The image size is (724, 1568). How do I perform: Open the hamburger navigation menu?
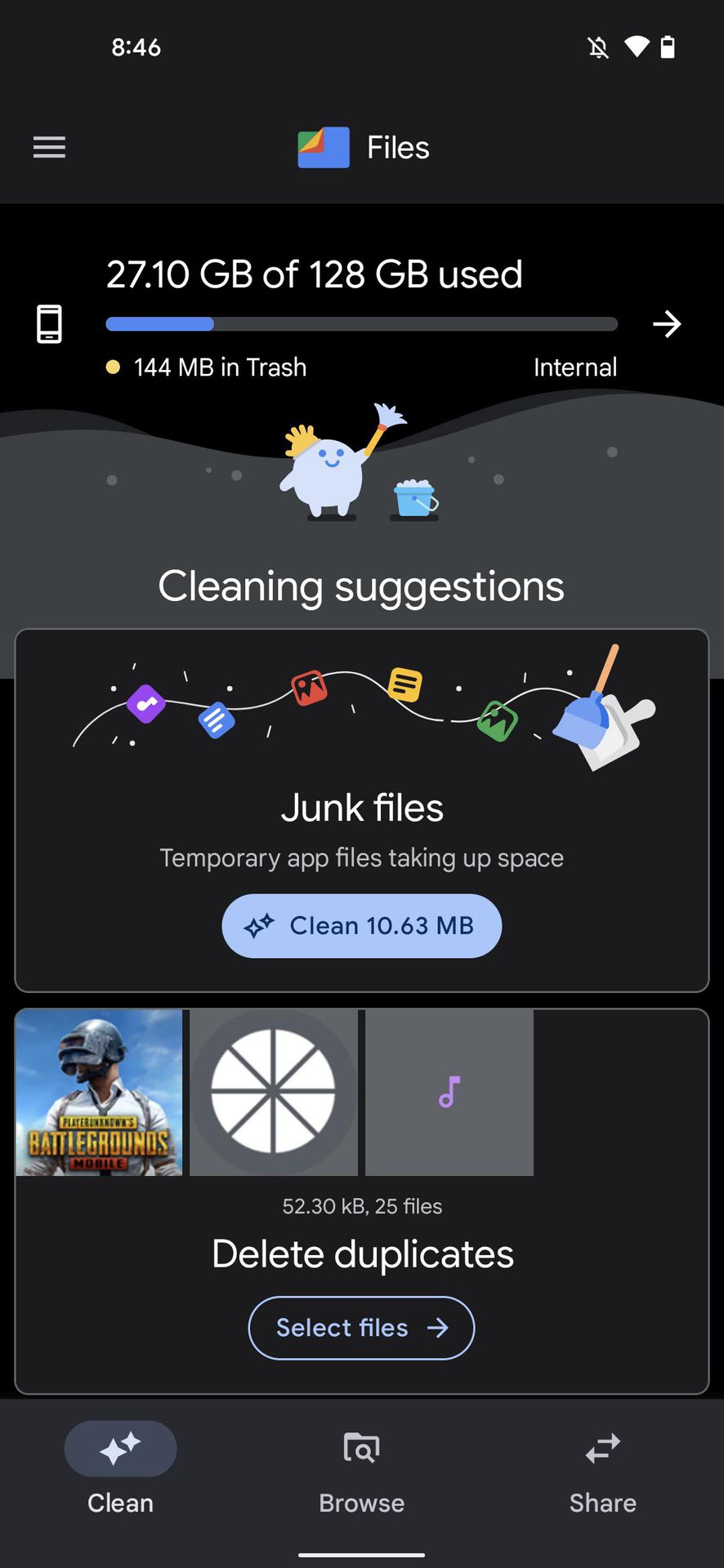click(x=49, y=147)
